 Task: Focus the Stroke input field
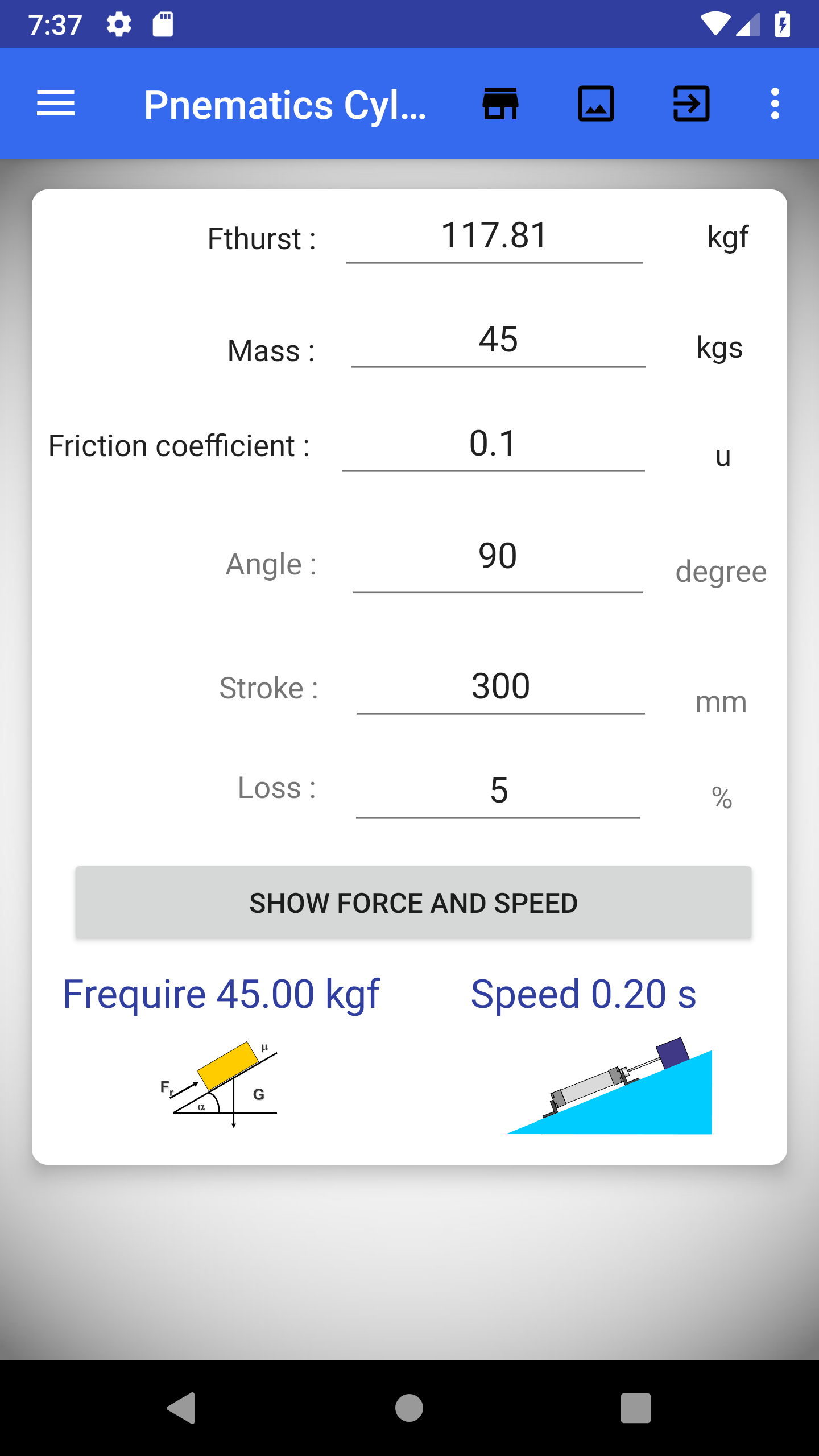point(500,686)
